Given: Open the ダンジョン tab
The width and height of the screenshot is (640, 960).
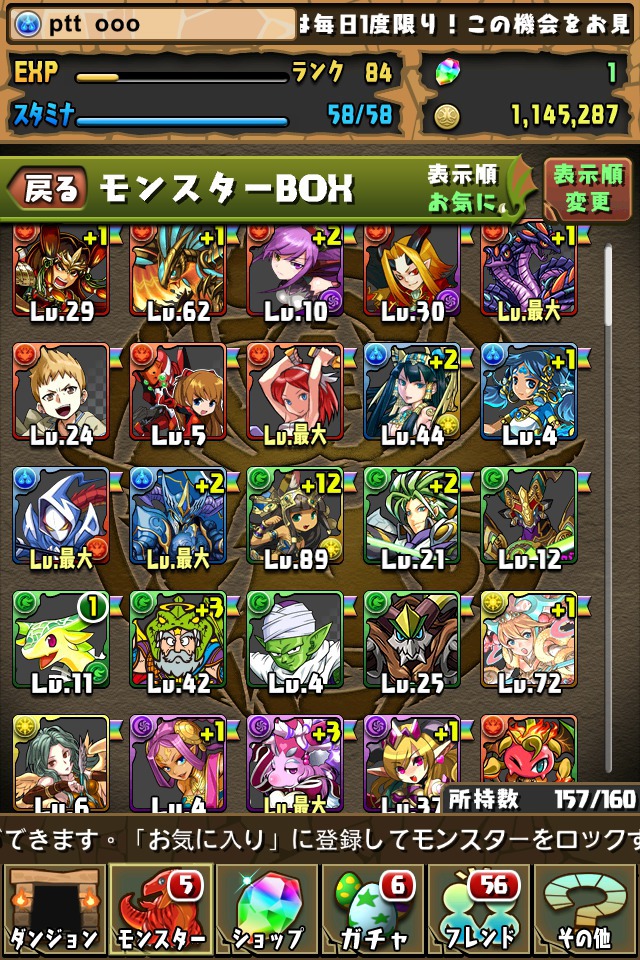Looking at the screenshot, I should [x=54, y=908].
